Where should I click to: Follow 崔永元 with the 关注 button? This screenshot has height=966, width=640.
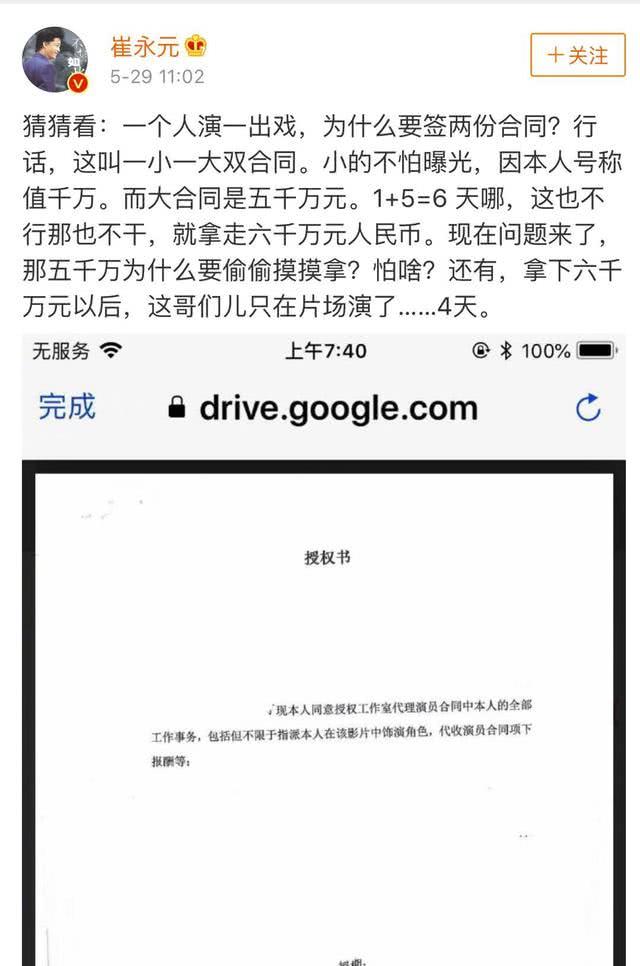tap(577, 56)
